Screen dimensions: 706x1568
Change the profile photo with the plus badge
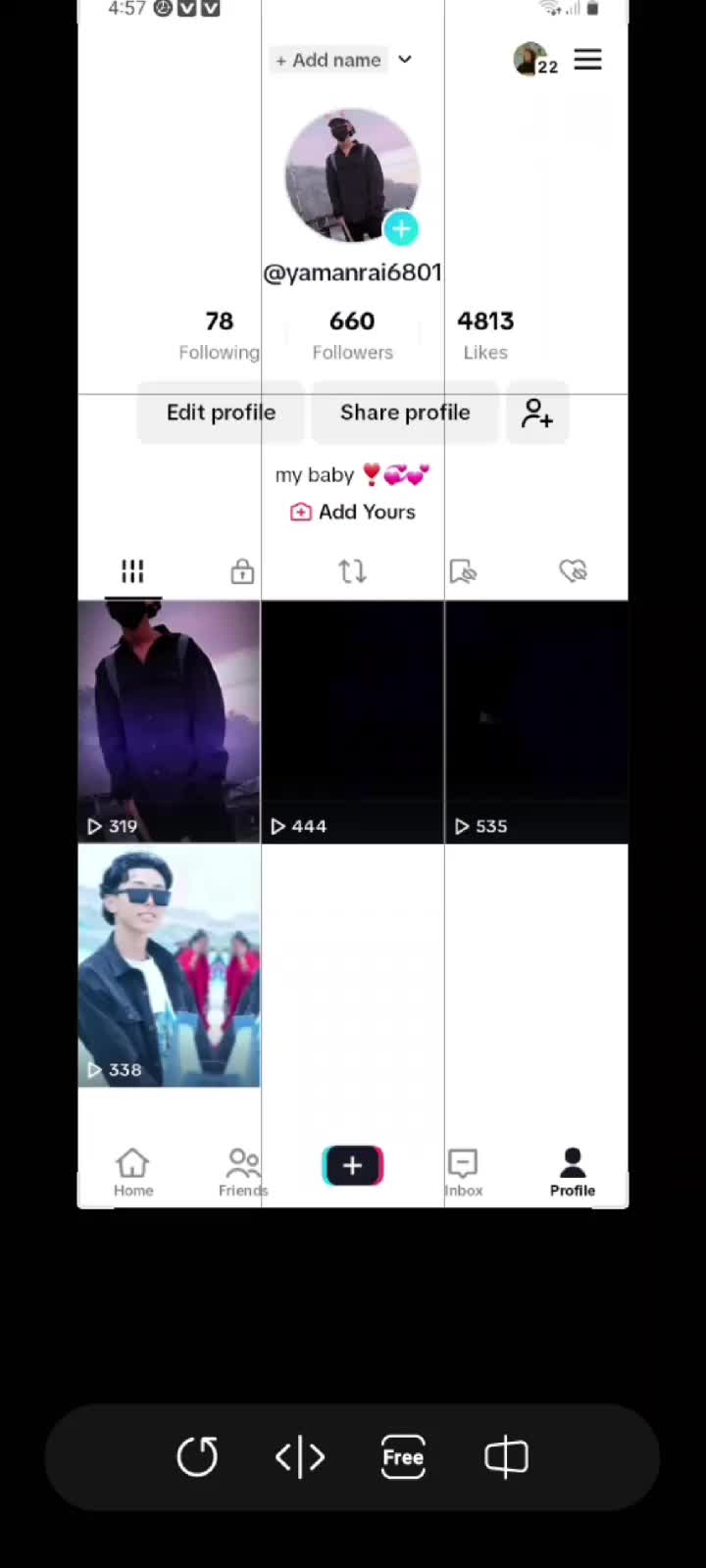pyautogui.click(x=401, y=229)
